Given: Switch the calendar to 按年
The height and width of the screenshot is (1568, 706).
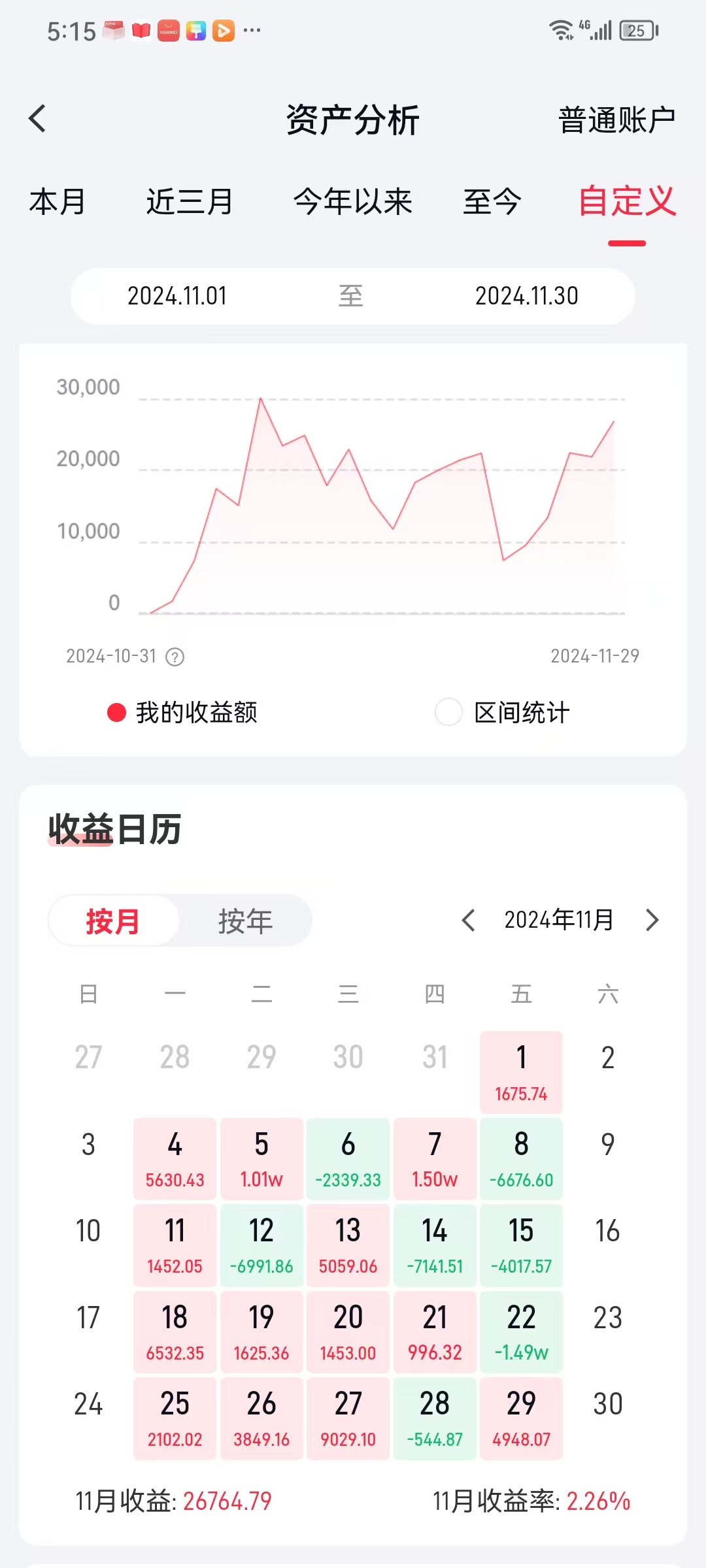Looking at the screenshot, I should click(x=245, y=921).
